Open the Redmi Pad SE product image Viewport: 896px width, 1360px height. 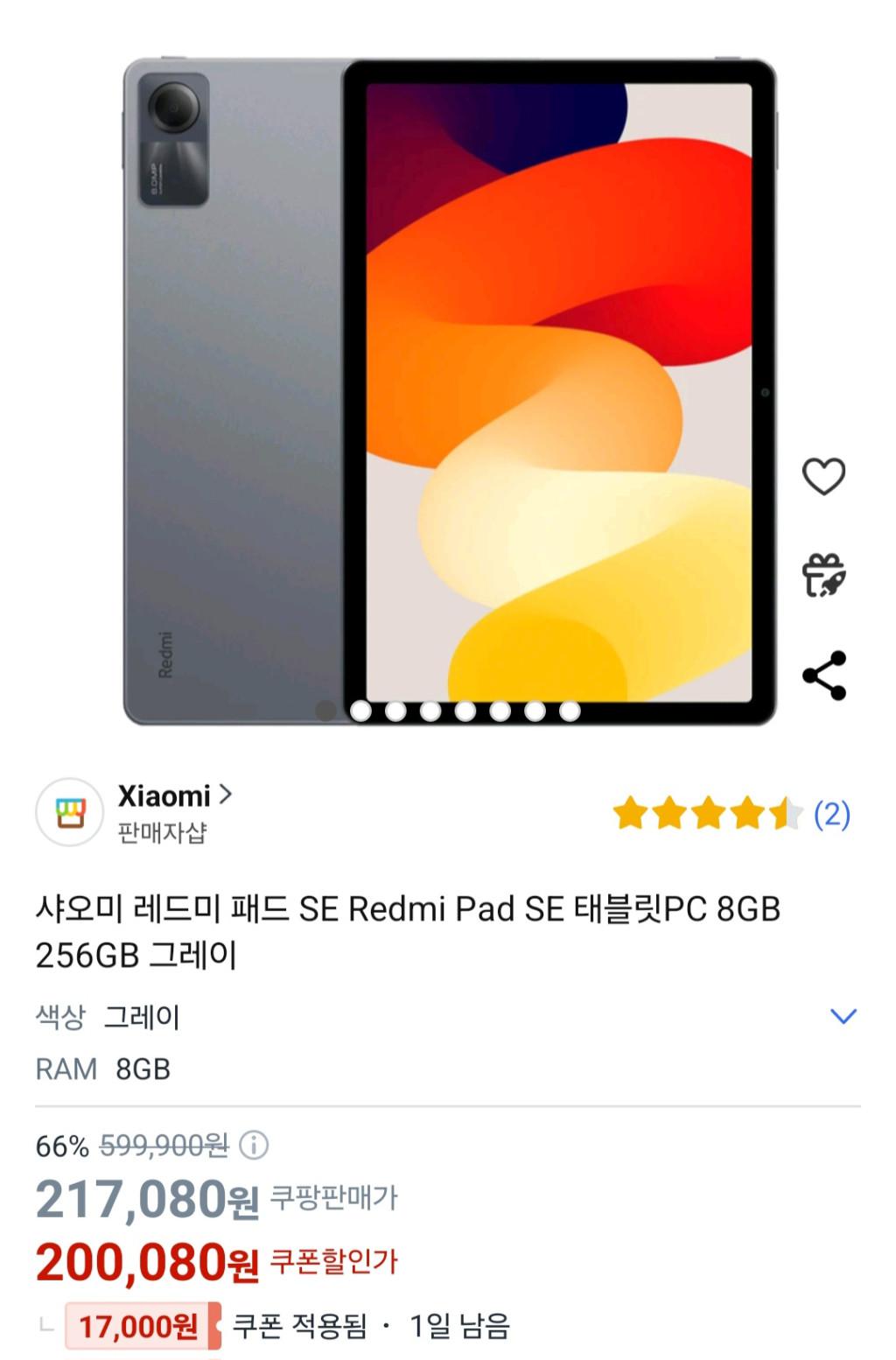[448, 392]
